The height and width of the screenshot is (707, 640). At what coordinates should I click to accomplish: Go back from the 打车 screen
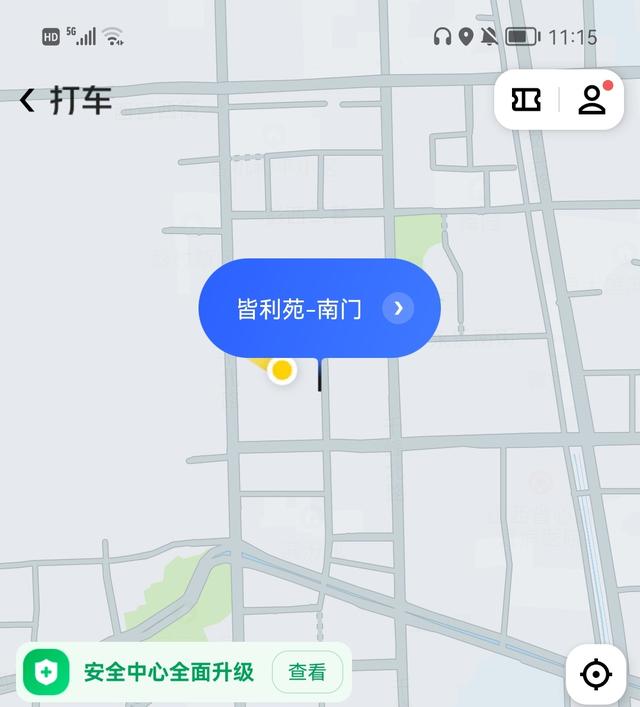(x=28, y=100)
